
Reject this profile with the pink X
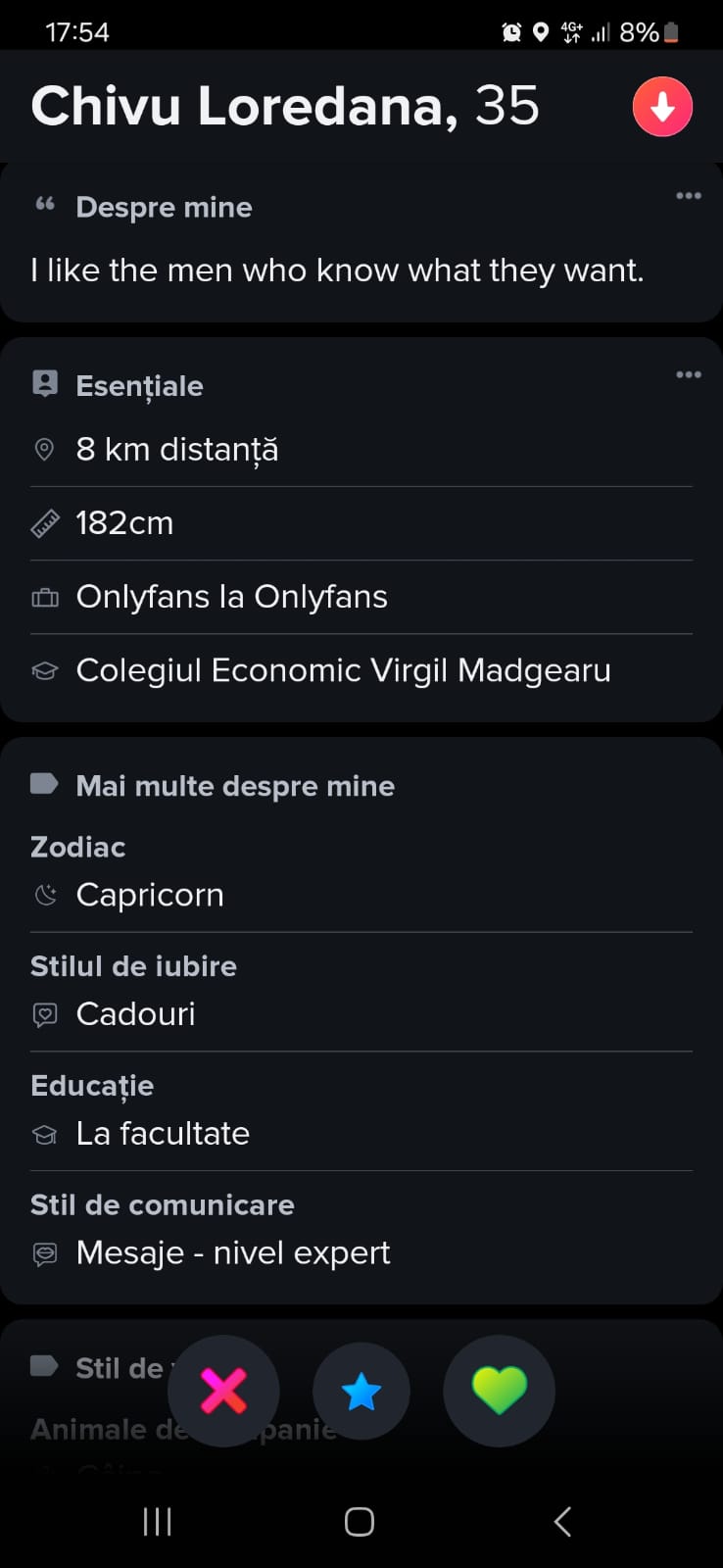[x=223, y=1391]
